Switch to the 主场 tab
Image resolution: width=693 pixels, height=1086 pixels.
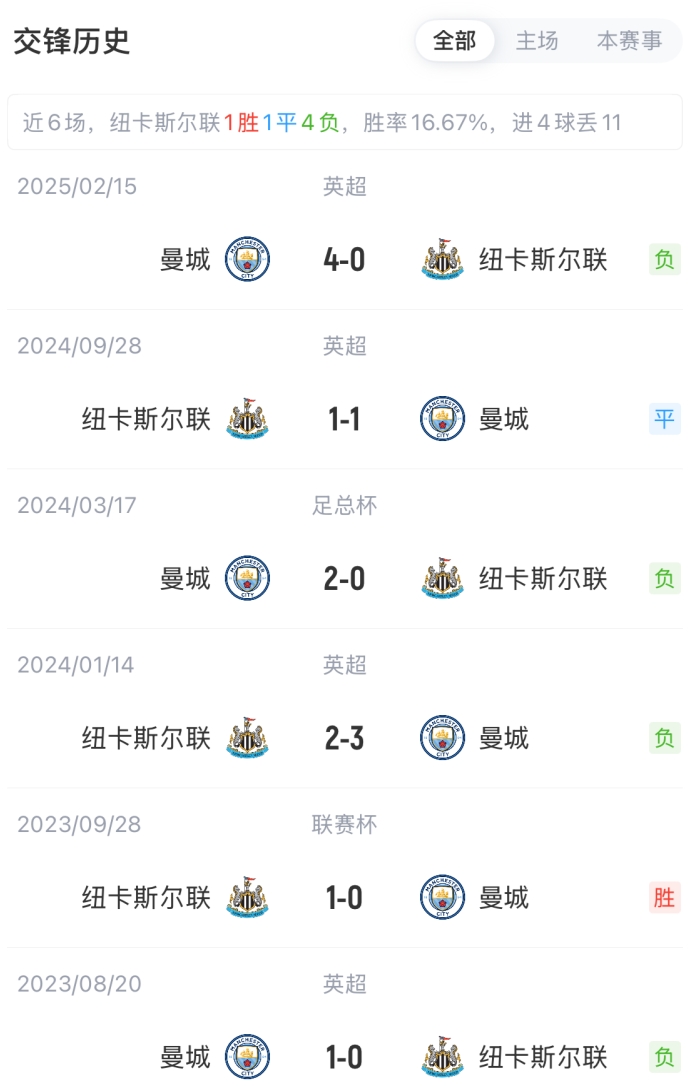[537, 41]
